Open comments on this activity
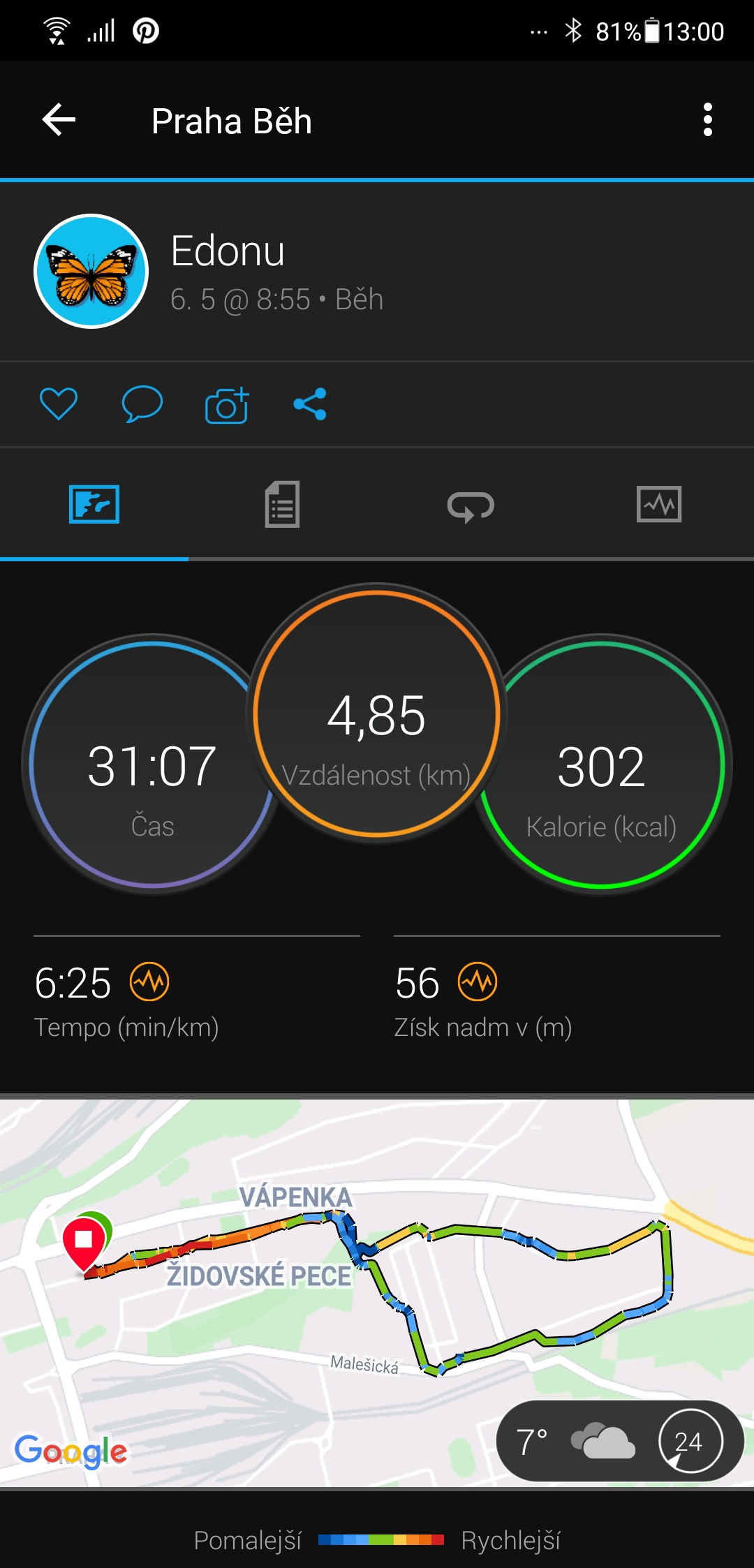754x1568 pixels. point(142,404)
